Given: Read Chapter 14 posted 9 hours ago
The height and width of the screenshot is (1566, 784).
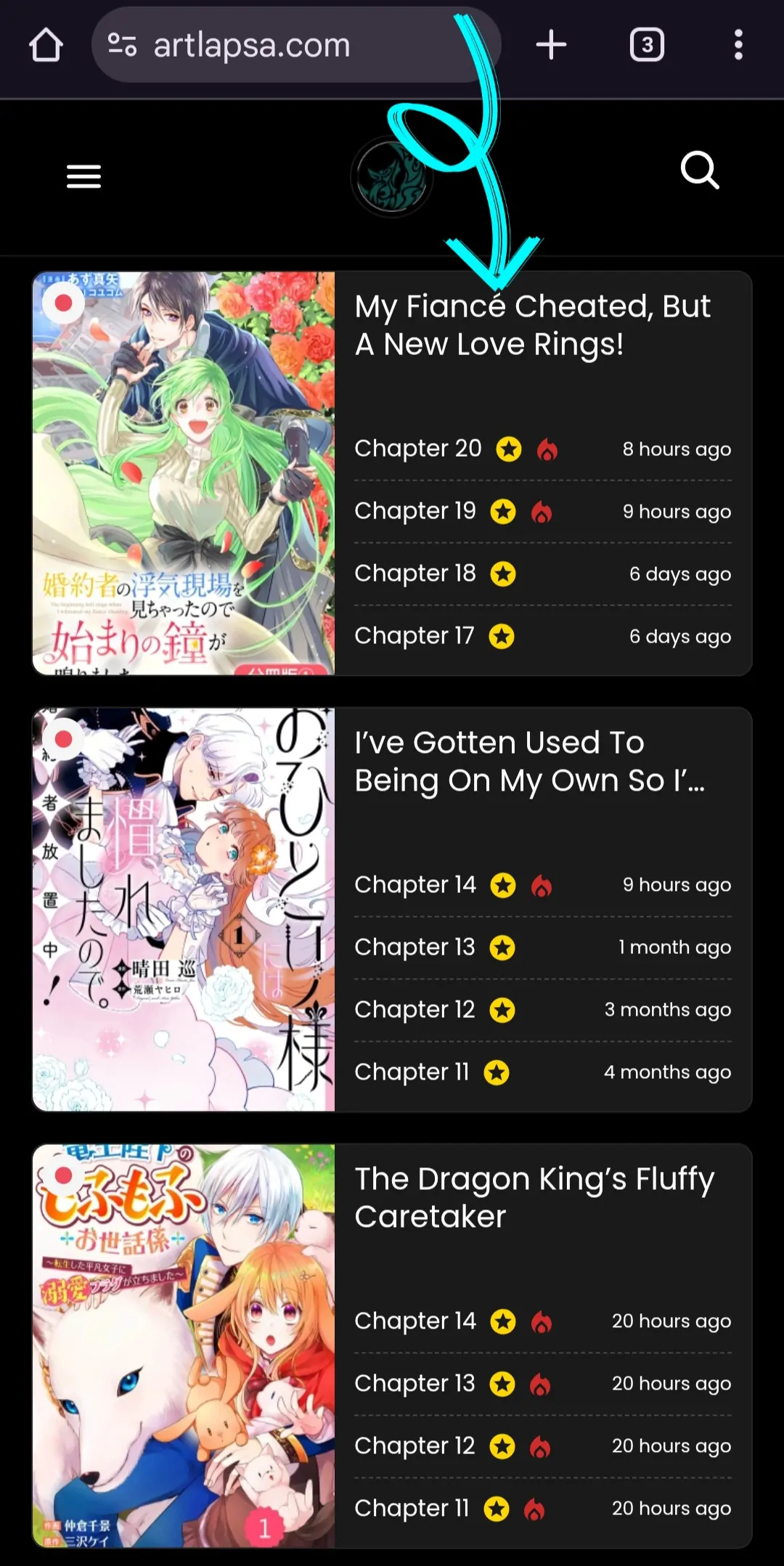Looking at the screenshot, I should point(415,885).
